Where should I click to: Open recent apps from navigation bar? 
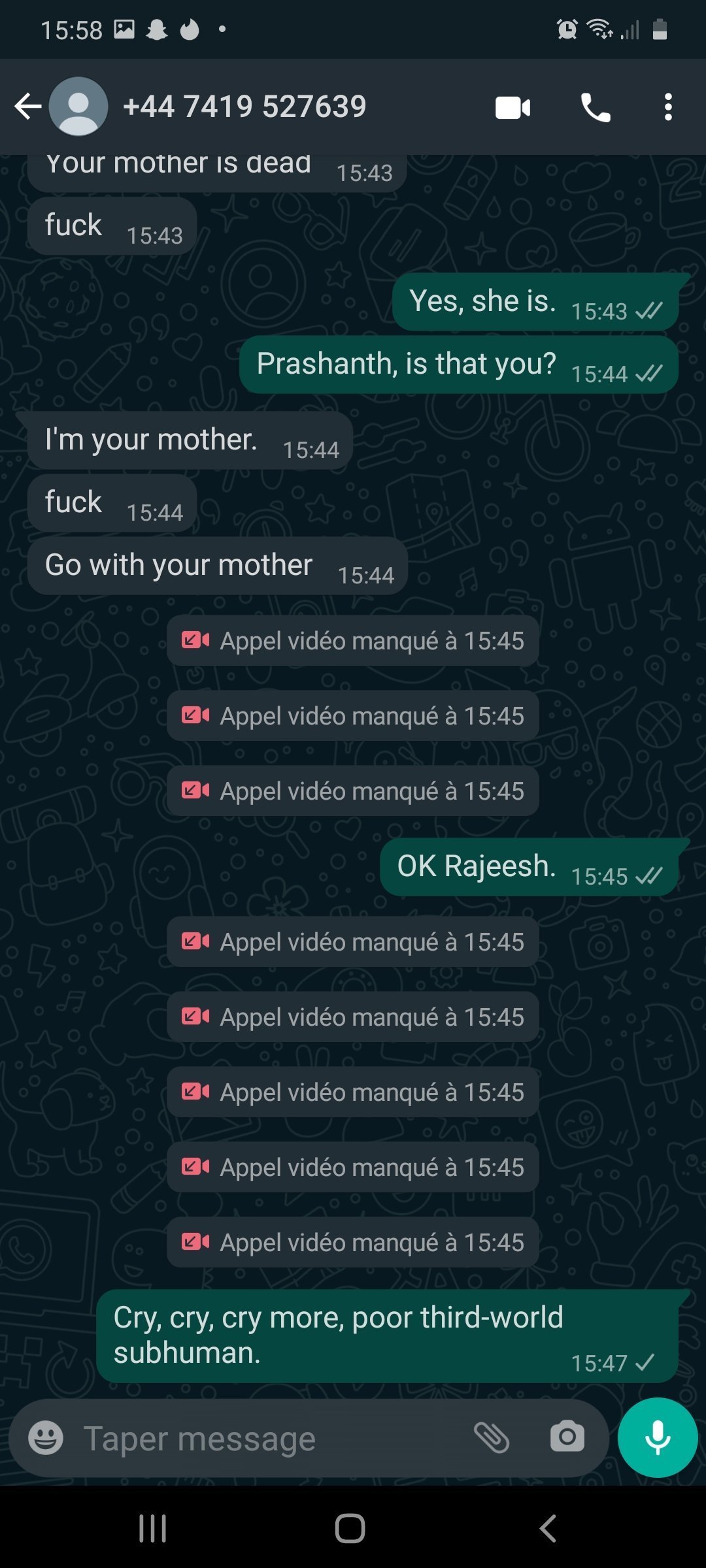(x=153, y=1529)
